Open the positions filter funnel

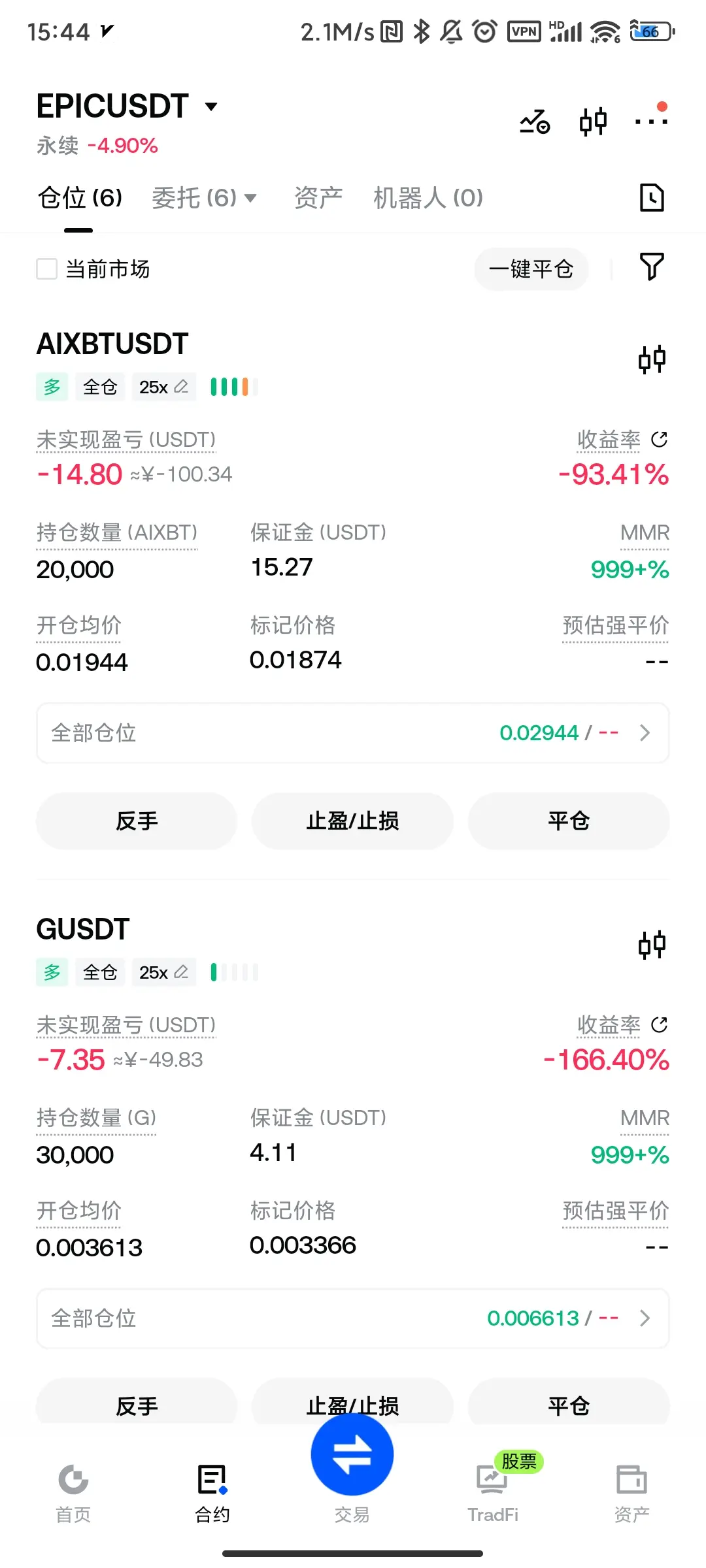point(652,267)
